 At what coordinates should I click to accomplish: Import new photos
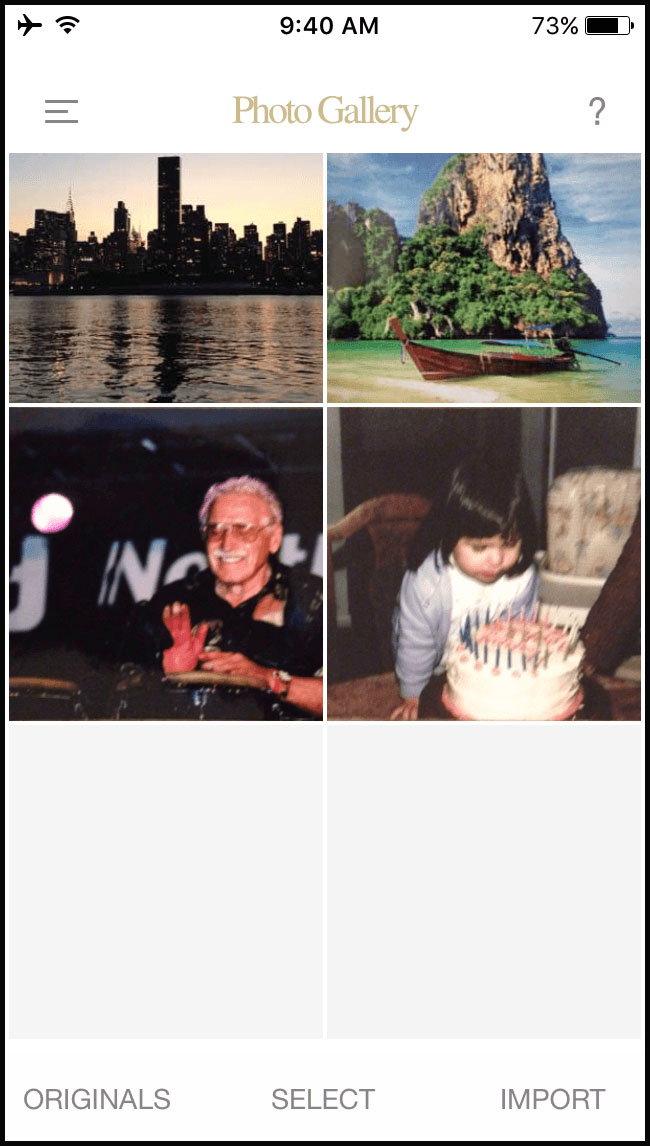click(x=552, y=1099)
